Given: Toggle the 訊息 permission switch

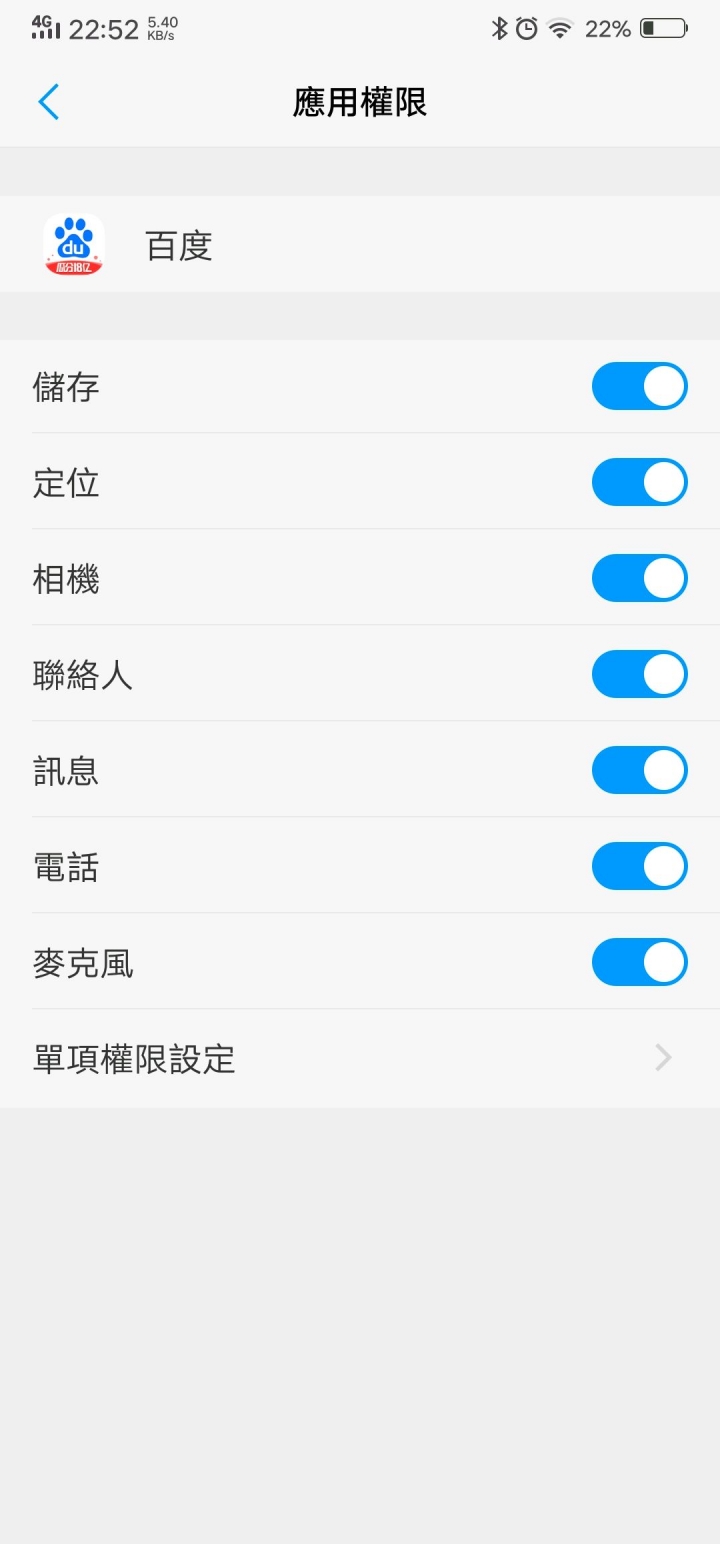Looking at the screenshot, I should click(639, 770).
